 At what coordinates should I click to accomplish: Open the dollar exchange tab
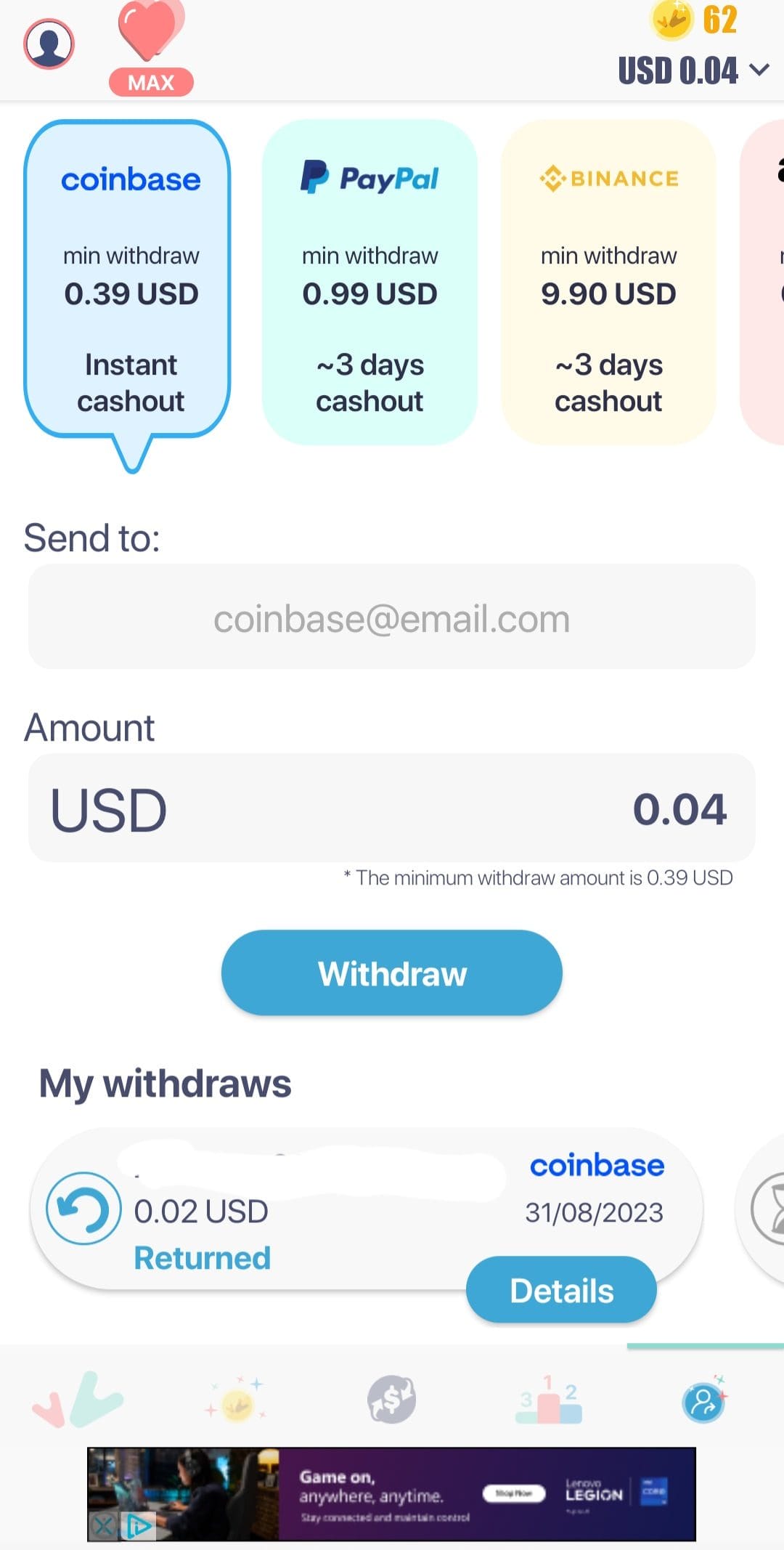392,1400
